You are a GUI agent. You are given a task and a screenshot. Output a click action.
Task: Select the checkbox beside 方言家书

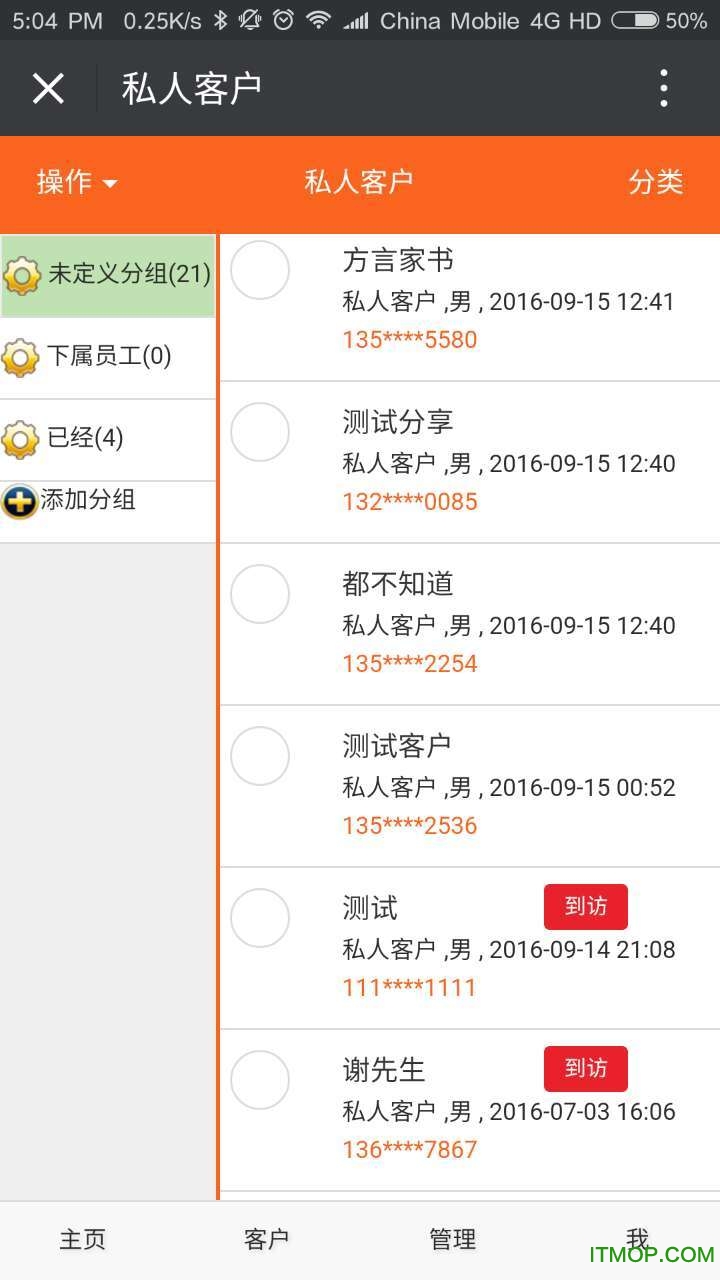point(260,271)
